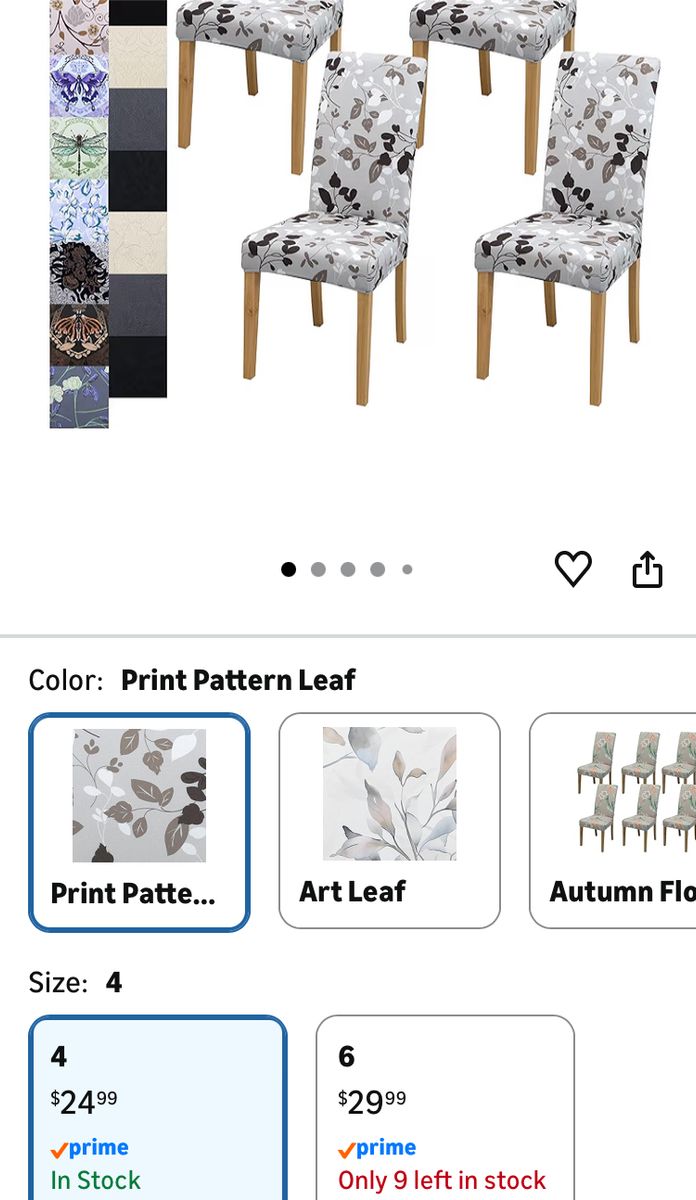Select Print Pattern Leaf color option

coord(139,821)
